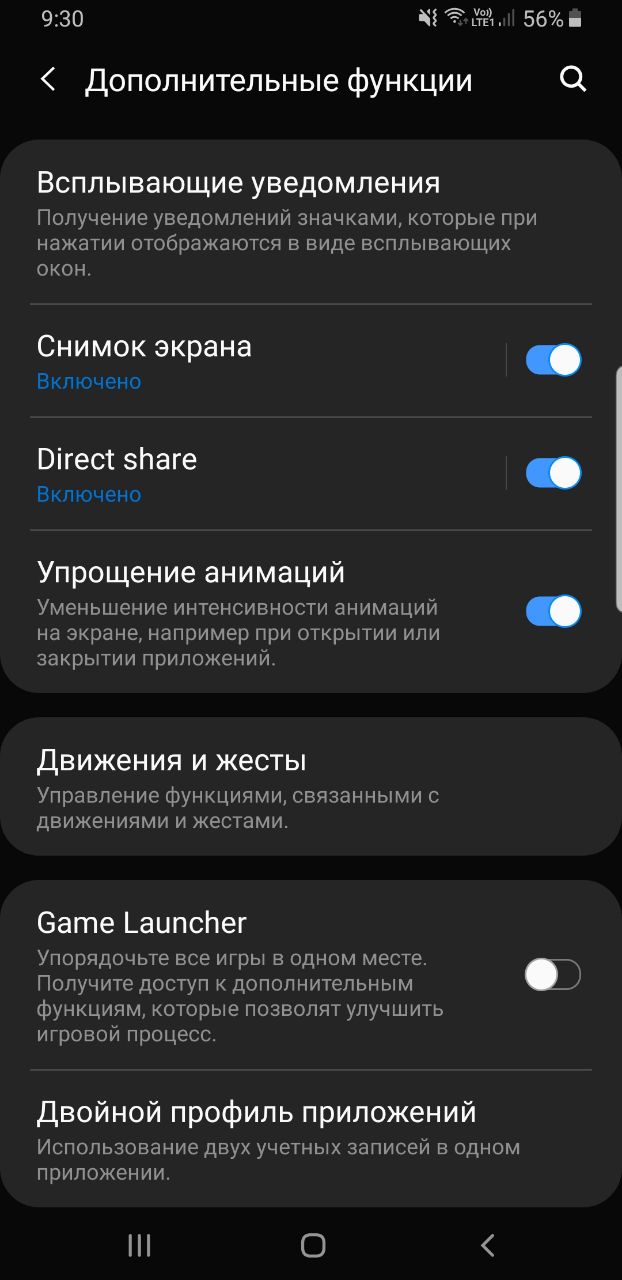Enable the Game Launcher switch
Viewport: 622px width, 1280px height.
(x=553, y=975)
